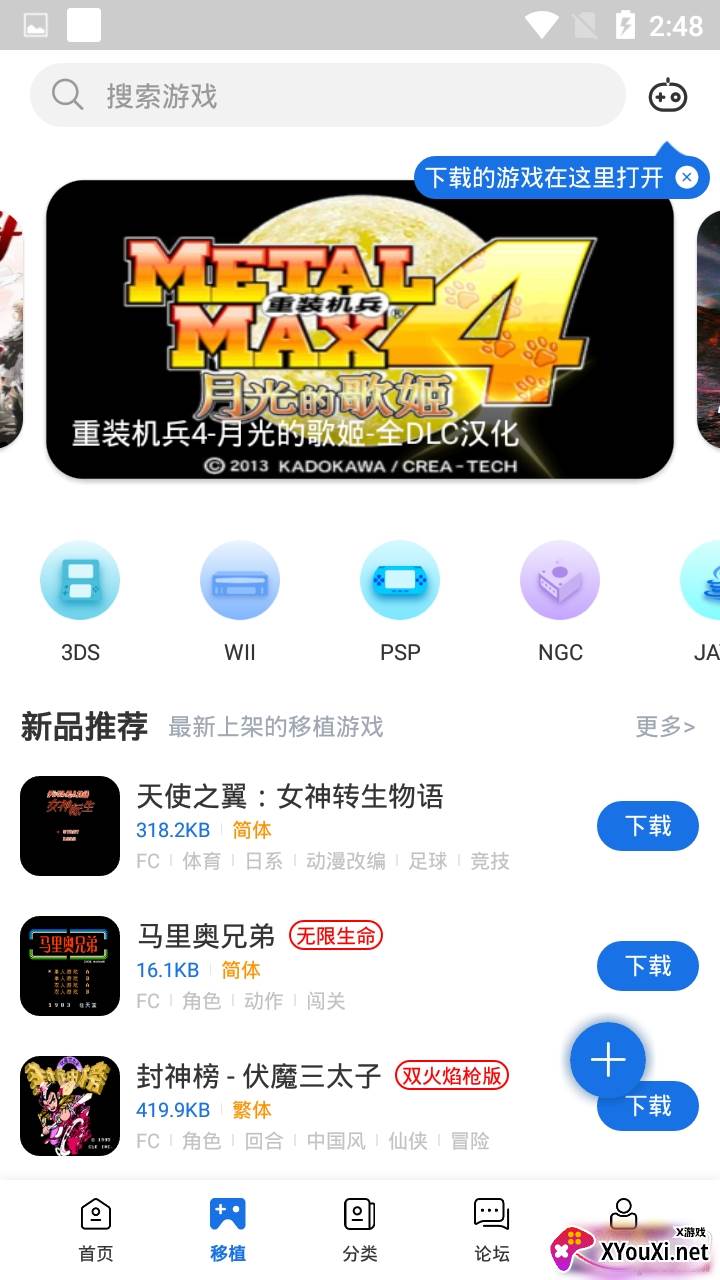The height and width of the screenshot is (1280, 720).
Task: Open 封神榜 - 伏魔三太子 game details
Action: [258, 1077]
